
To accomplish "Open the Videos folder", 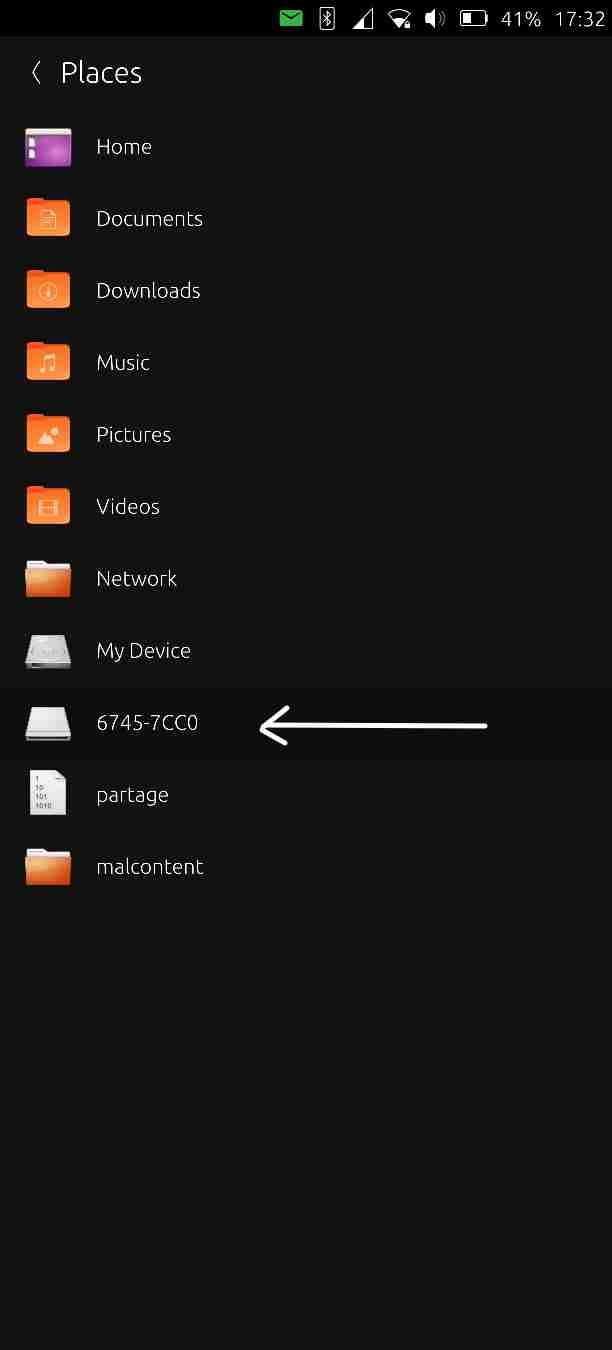I will coord(306,507).
